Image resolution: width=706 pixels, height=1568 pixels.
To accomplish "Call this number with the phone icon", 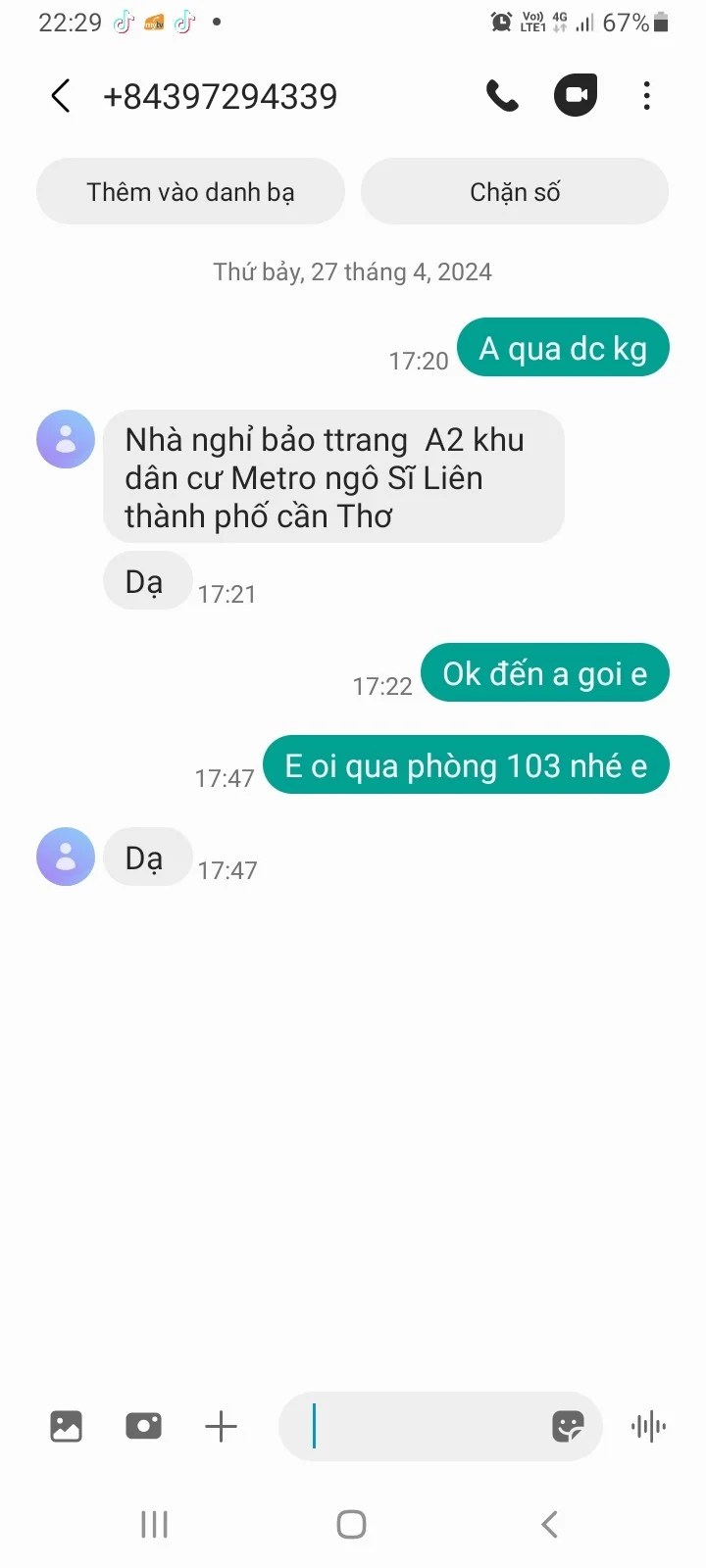I will (x=502, y=96).
